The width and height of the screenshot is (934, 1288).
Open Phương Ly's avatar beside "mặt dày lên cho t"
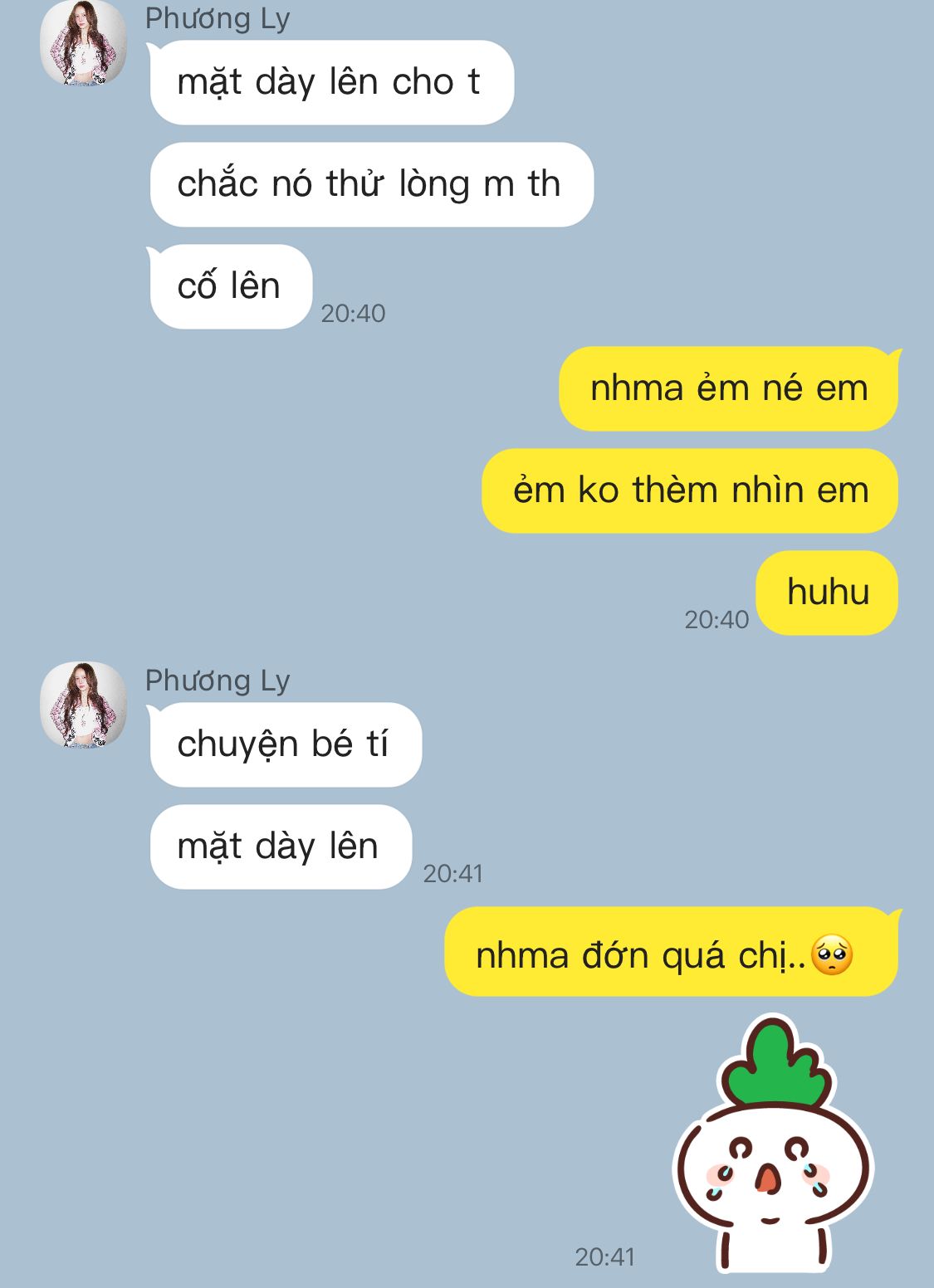83,43
